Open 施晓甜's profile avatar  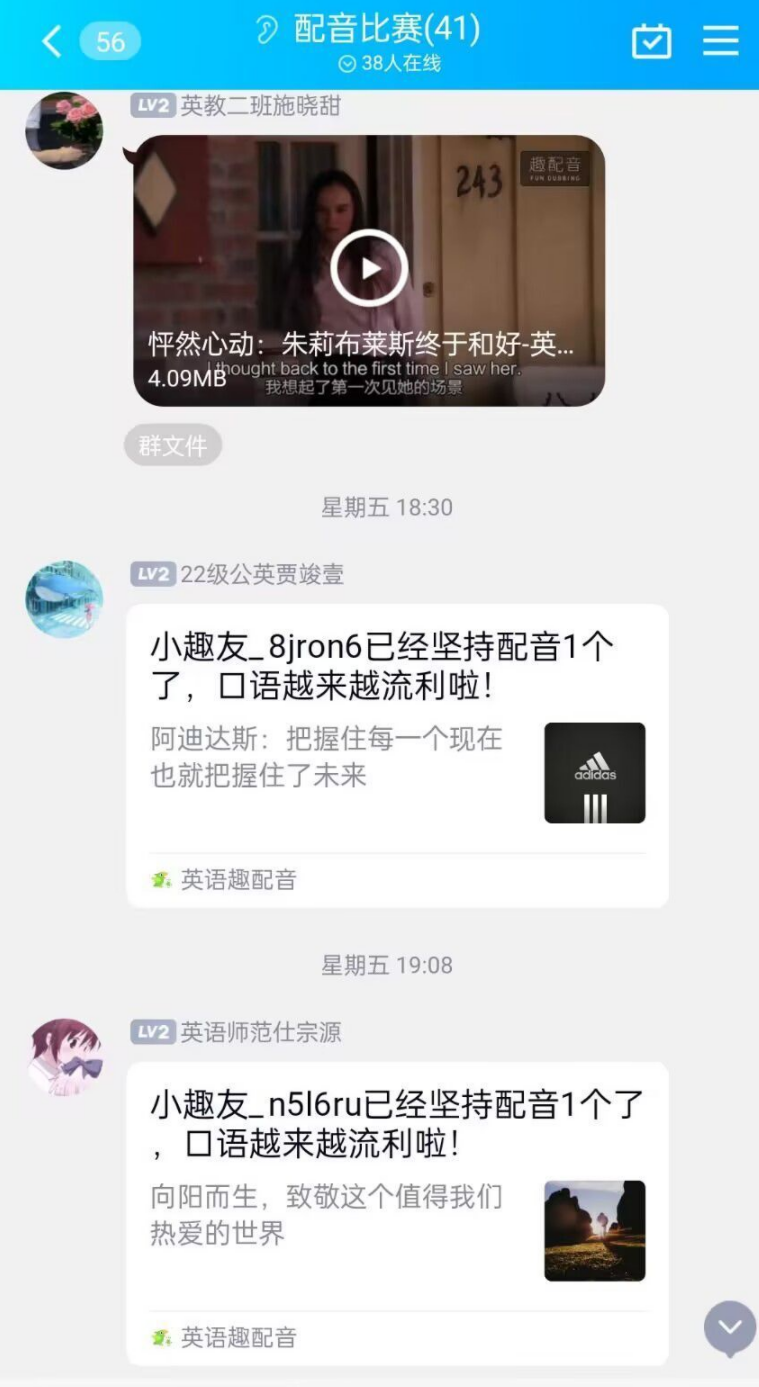[x=64, y=130]
